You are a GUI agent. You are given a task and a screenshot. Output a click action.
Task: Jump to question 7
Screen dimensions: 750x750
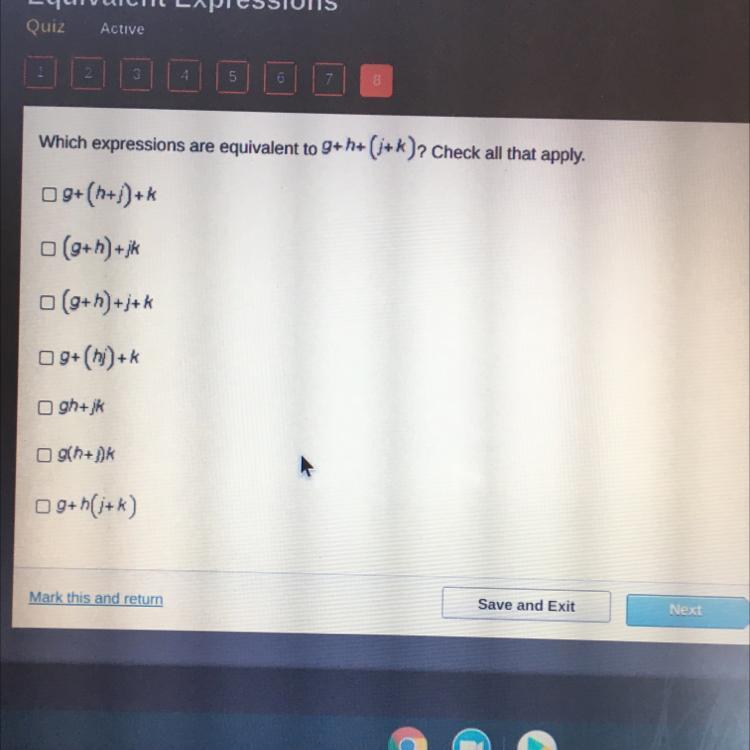click(329, 79)
